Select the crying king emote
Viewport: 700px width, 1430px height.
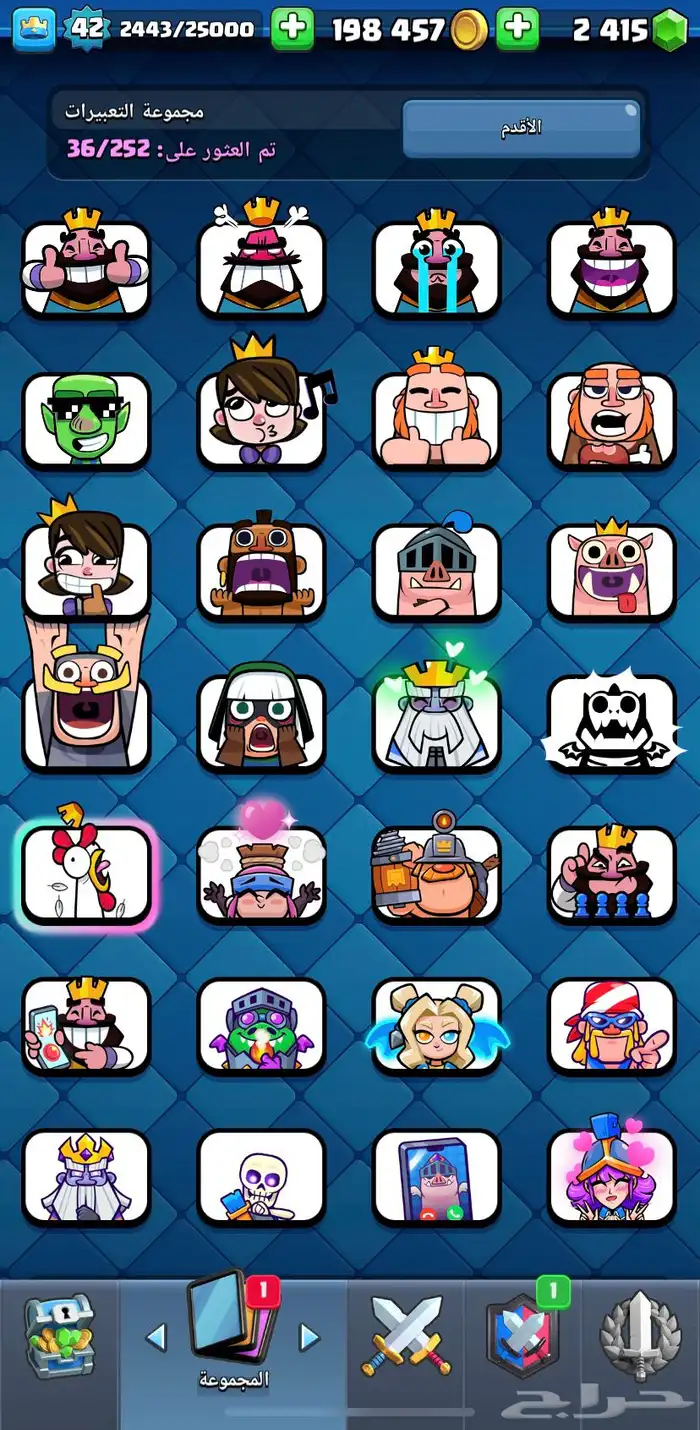click(436, 266)
